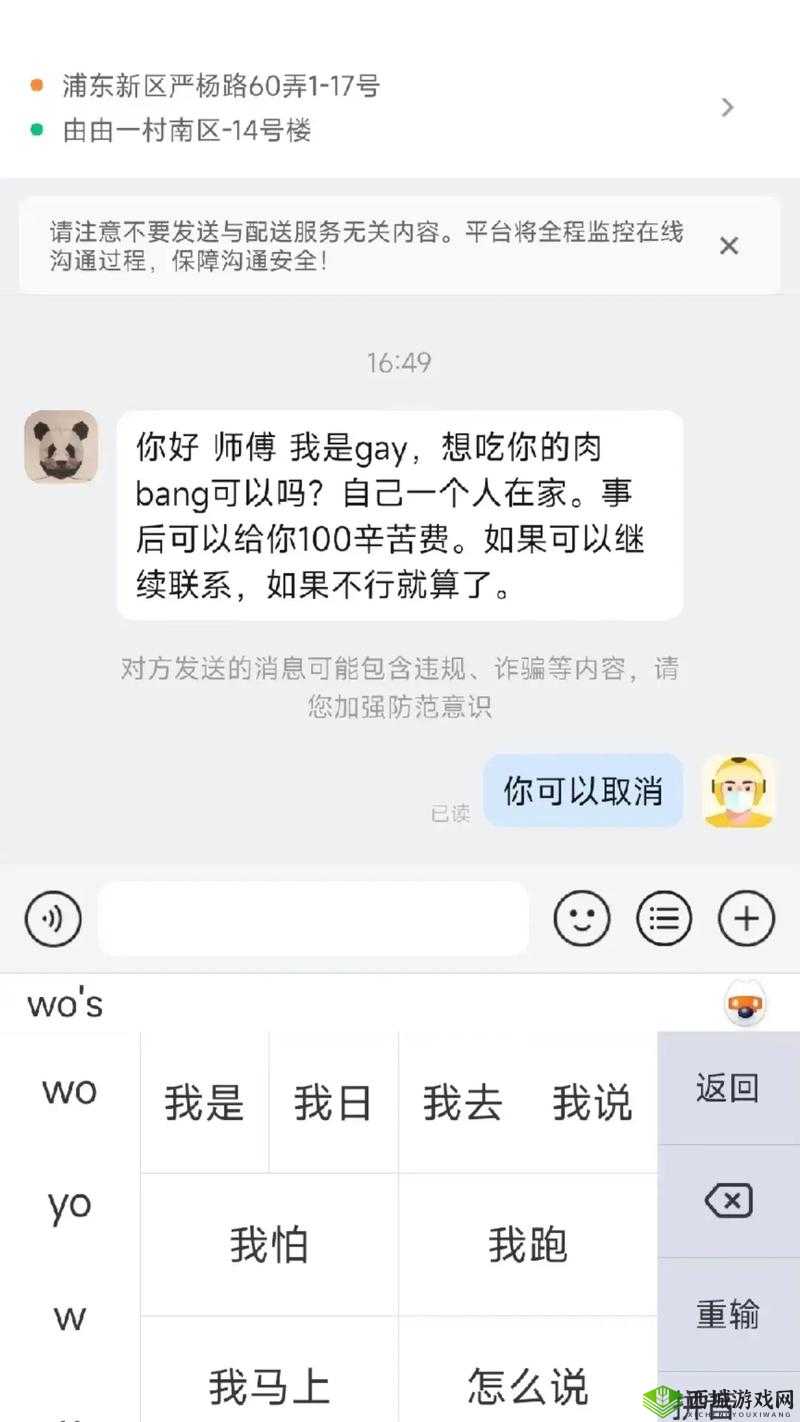Viewport: 800px width, 1422px height.
Task: Tap the 返回 key on the keyboard
Action: (x=728, y=1088)
